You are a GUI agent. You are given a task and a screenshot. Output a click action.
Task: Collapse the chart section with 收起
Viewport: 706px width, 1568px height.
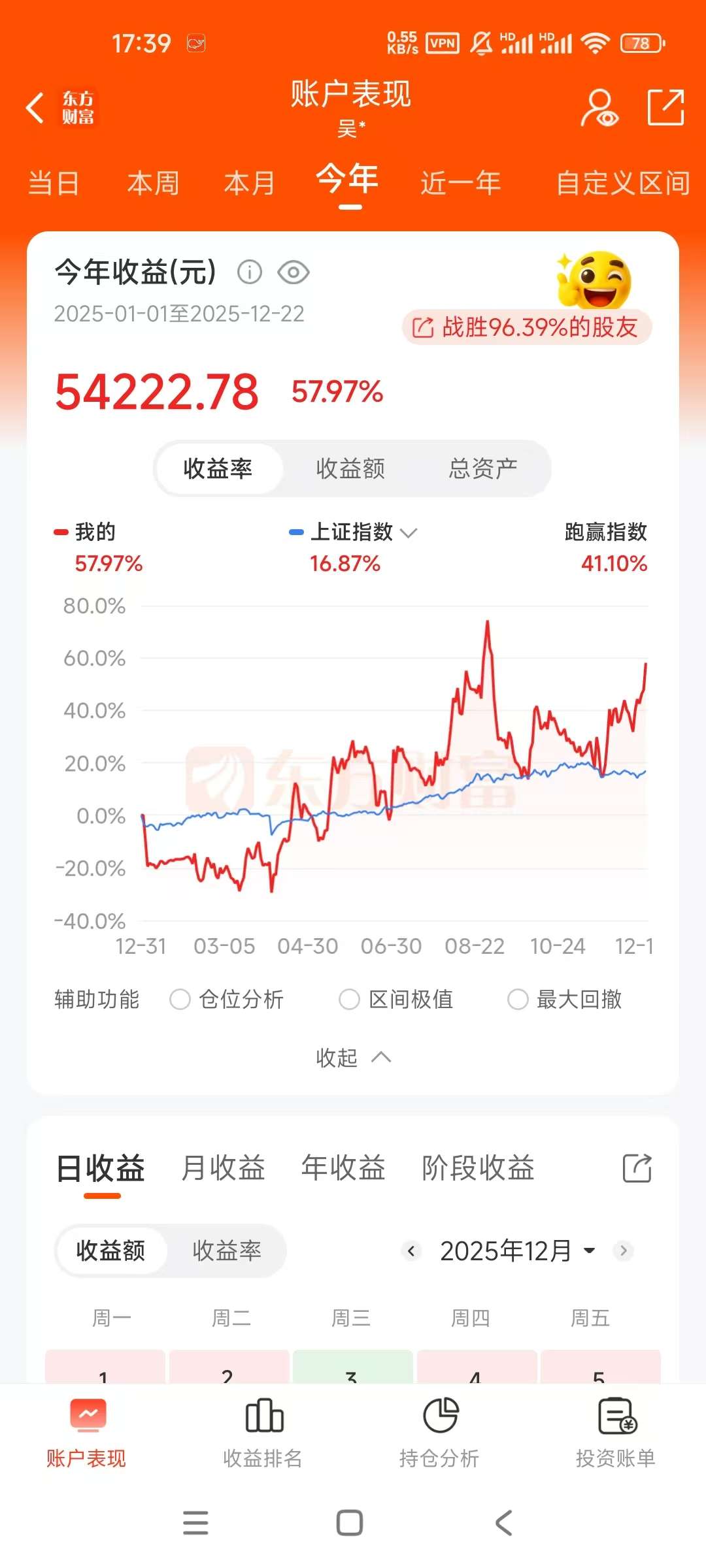(353, 1057)
